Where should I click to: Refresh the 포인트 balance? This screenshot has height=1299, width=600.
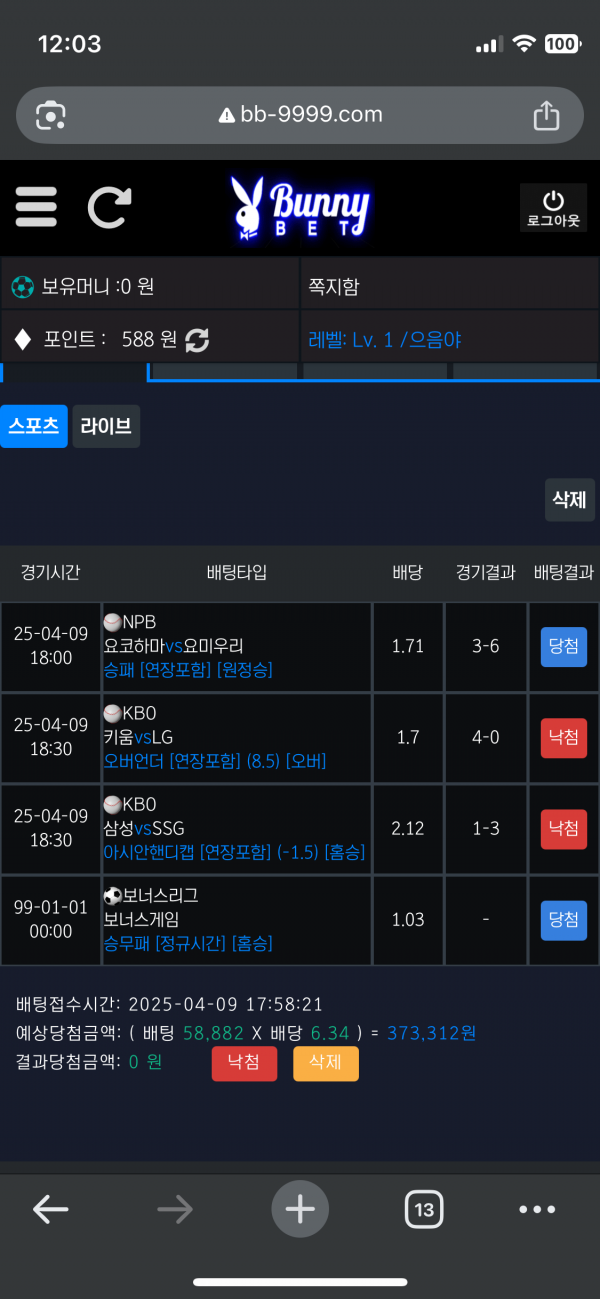tap(197, 340)
